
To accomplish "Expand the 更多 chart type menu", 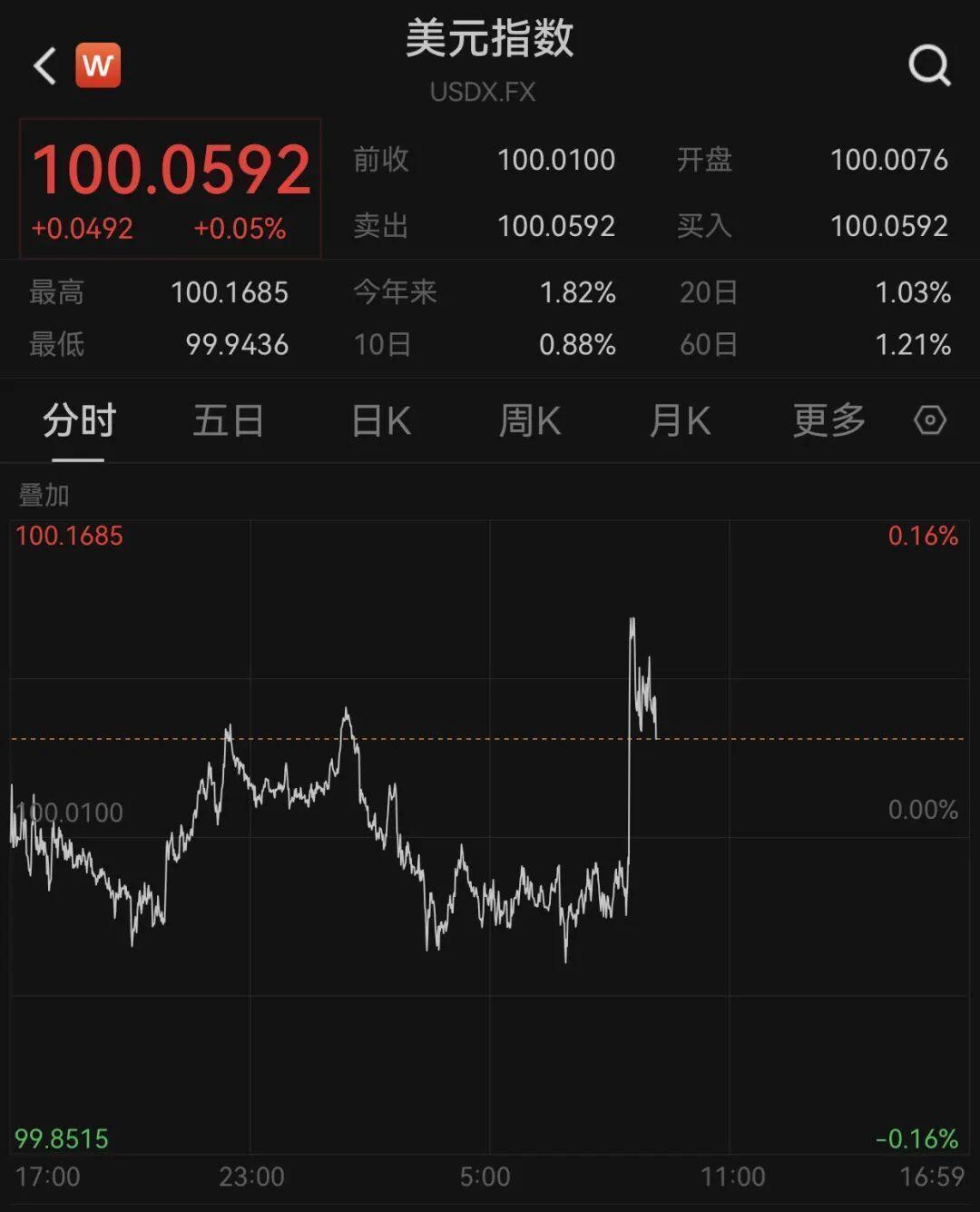I will [827, 420].
